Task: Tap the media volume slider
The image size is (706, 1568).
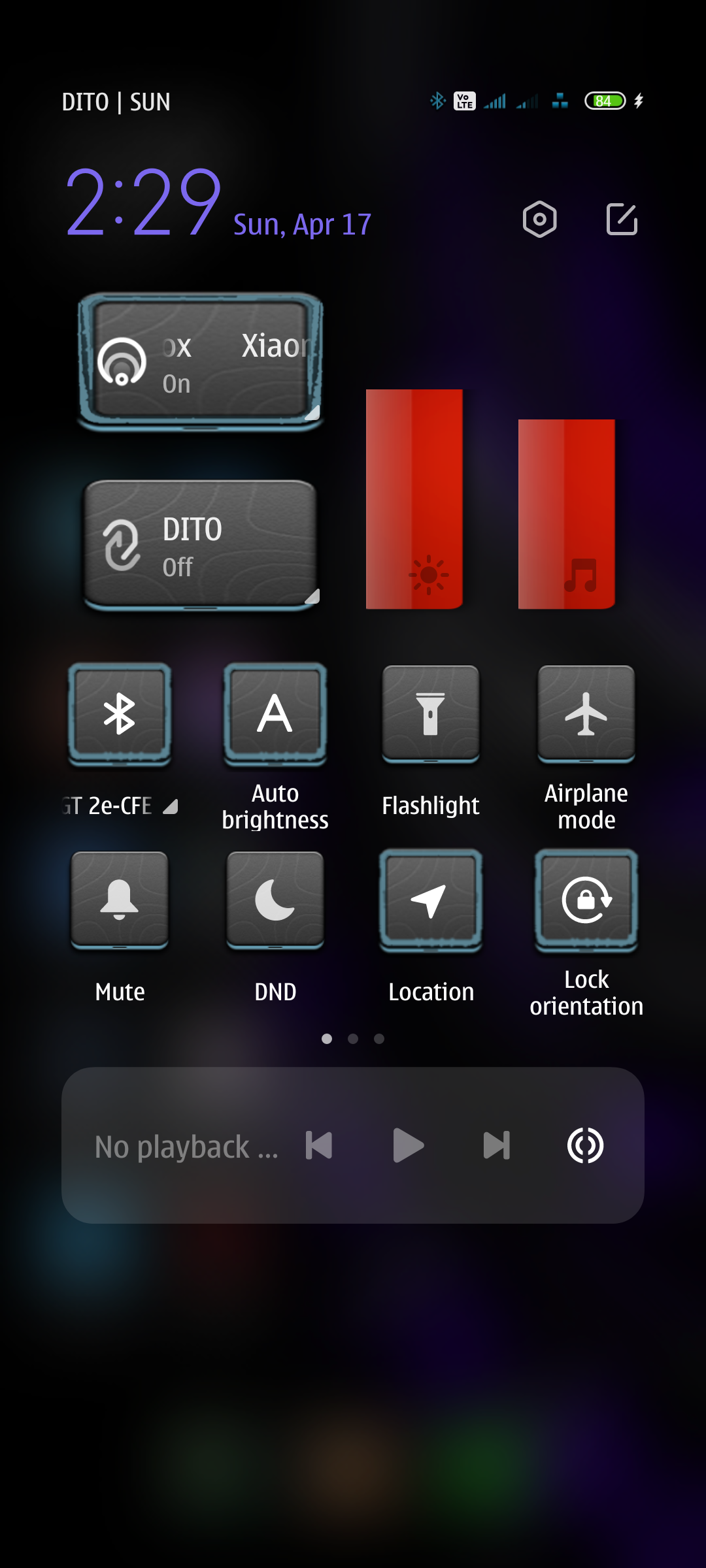Action: click(567, 514)
